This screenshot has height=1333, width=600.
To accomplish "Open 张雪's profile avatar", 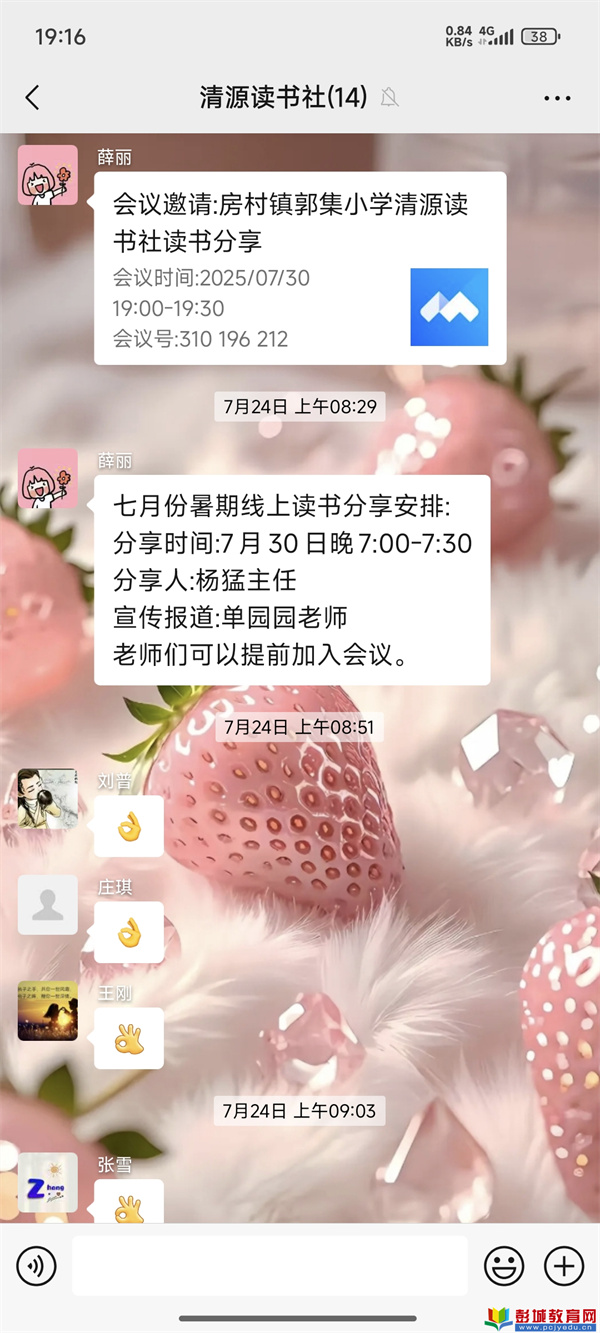I will 47,1182.
